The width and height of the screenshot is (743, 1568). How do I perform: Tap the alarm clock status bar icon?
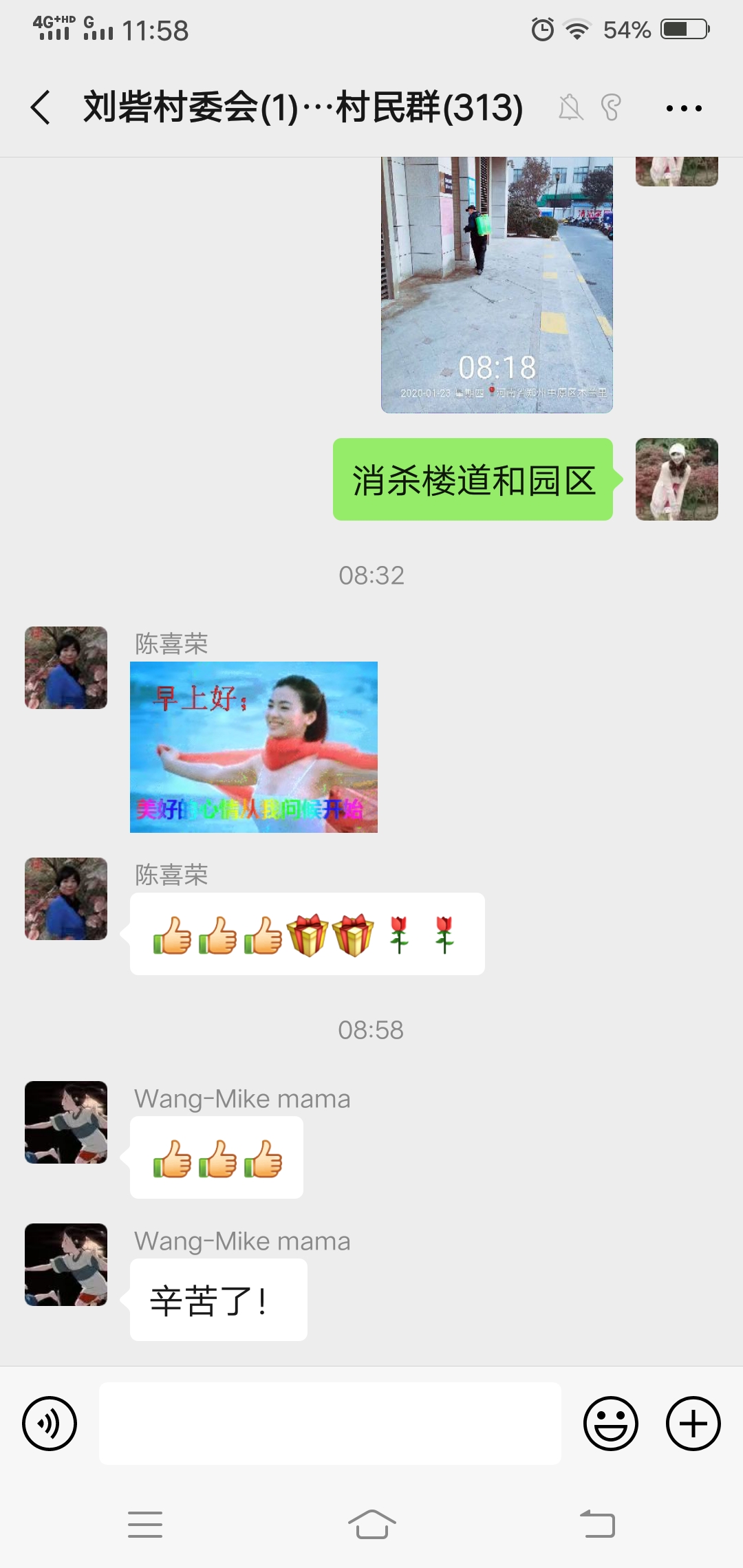[541, 29]
